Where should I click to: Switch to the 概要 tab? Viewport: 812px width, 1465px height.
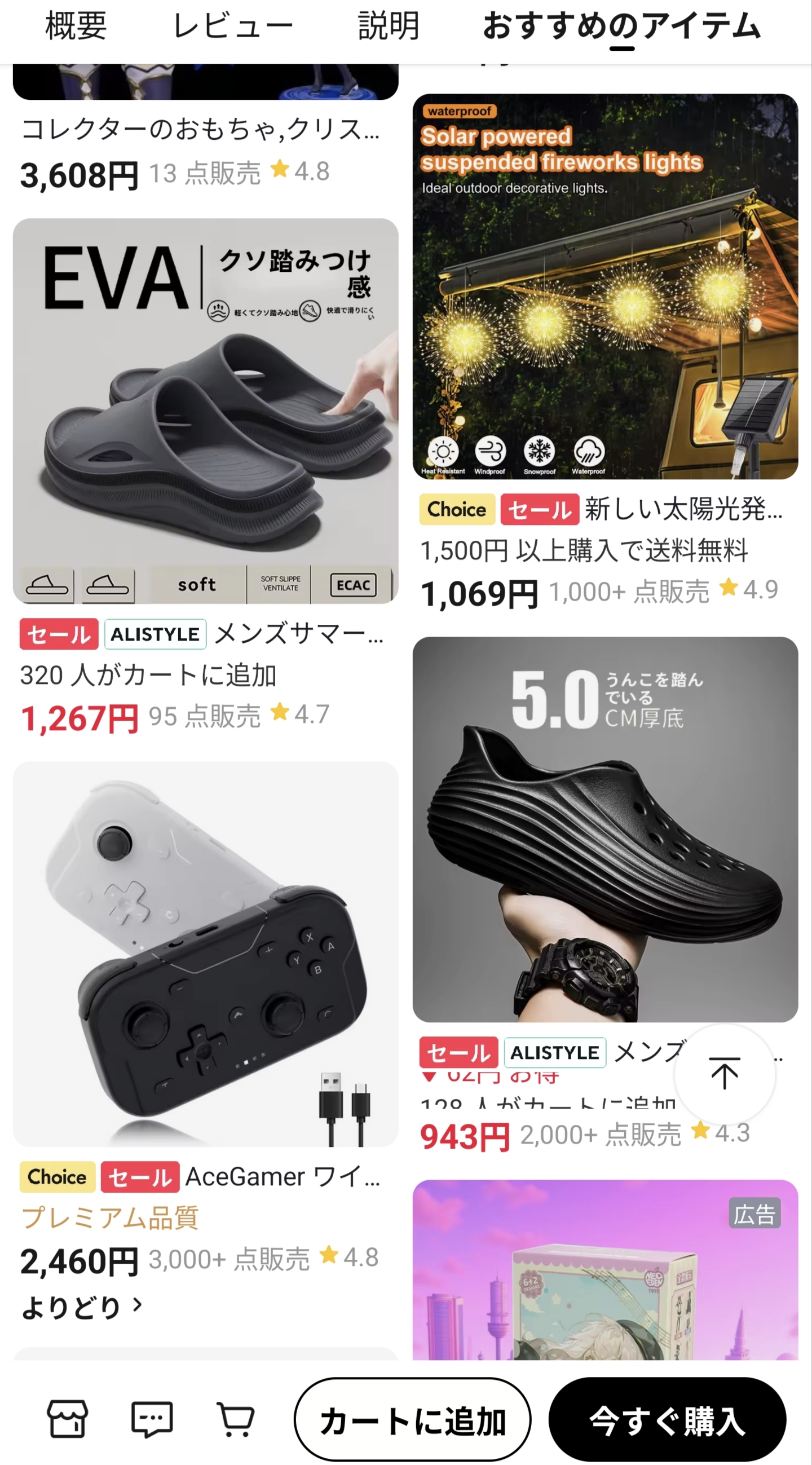tap(76, 27)
